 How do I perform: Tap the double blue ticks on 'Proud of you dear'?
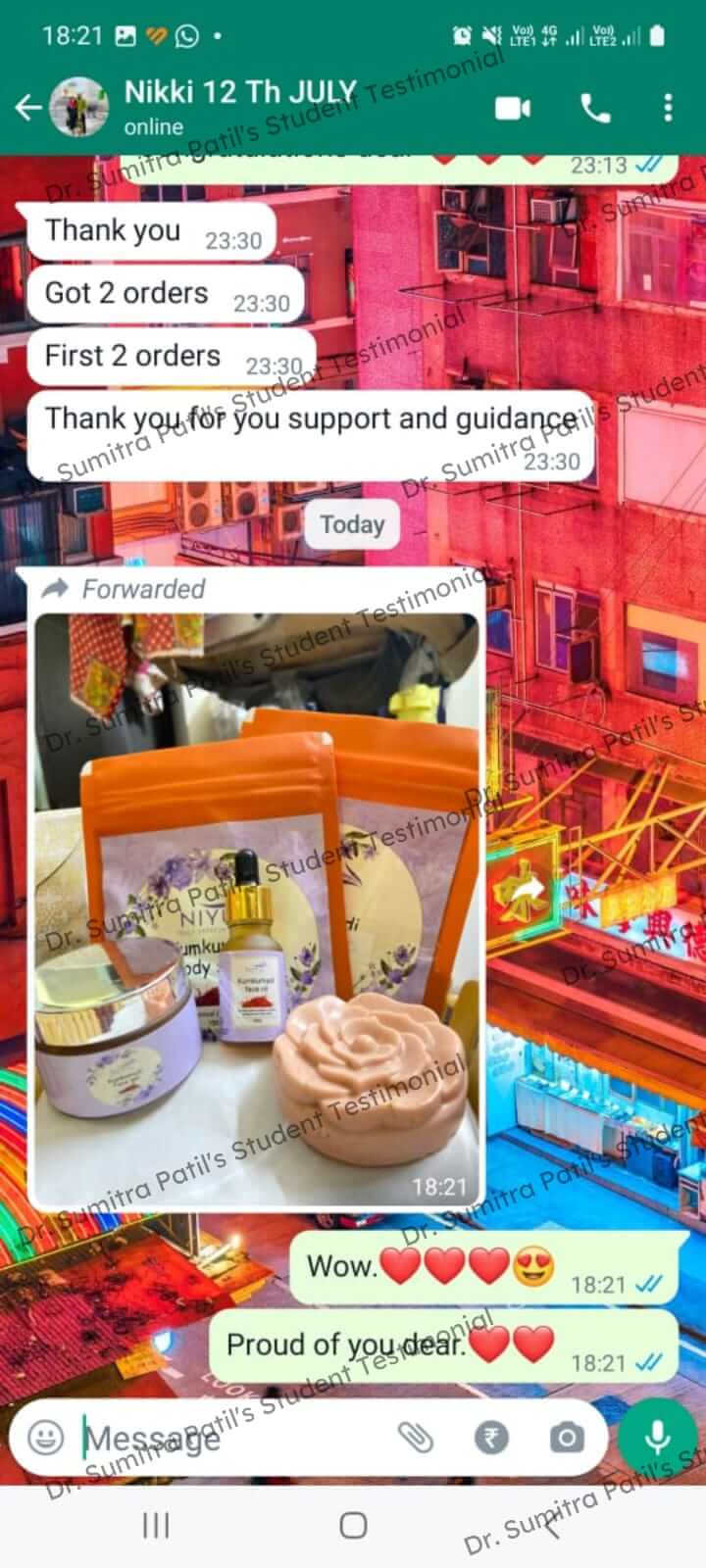pos(649,1361)
